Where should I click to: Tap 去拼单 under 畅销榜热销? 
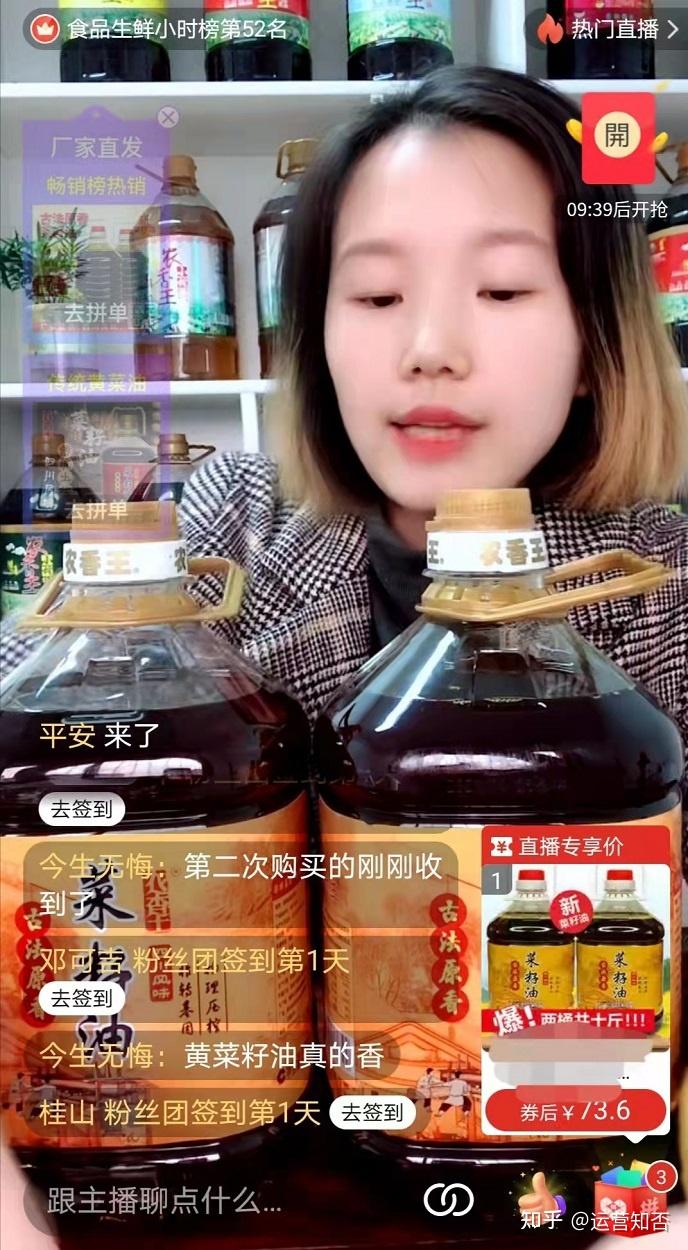click(x=96, y=313)
